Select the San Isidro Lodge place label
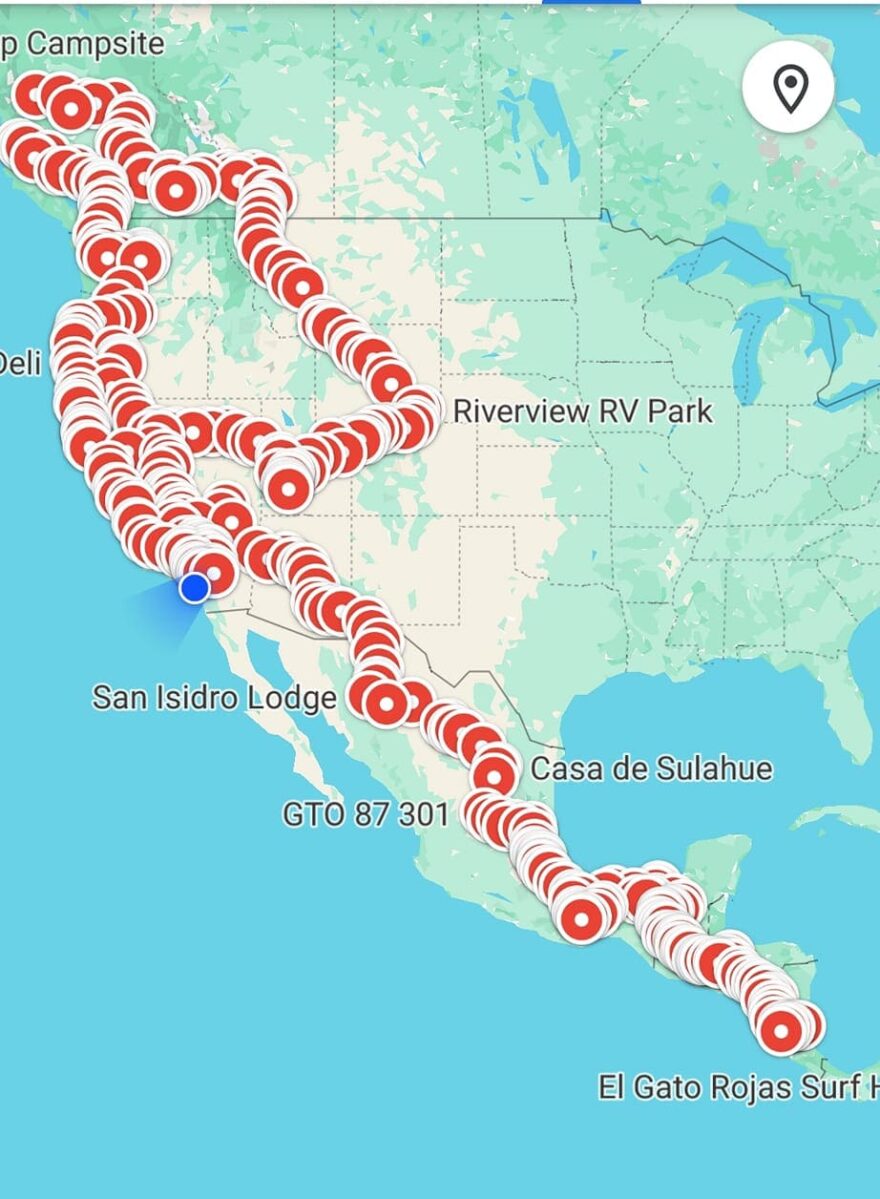This screenshot has height=1199, width=880. click(x=214, y=697)
